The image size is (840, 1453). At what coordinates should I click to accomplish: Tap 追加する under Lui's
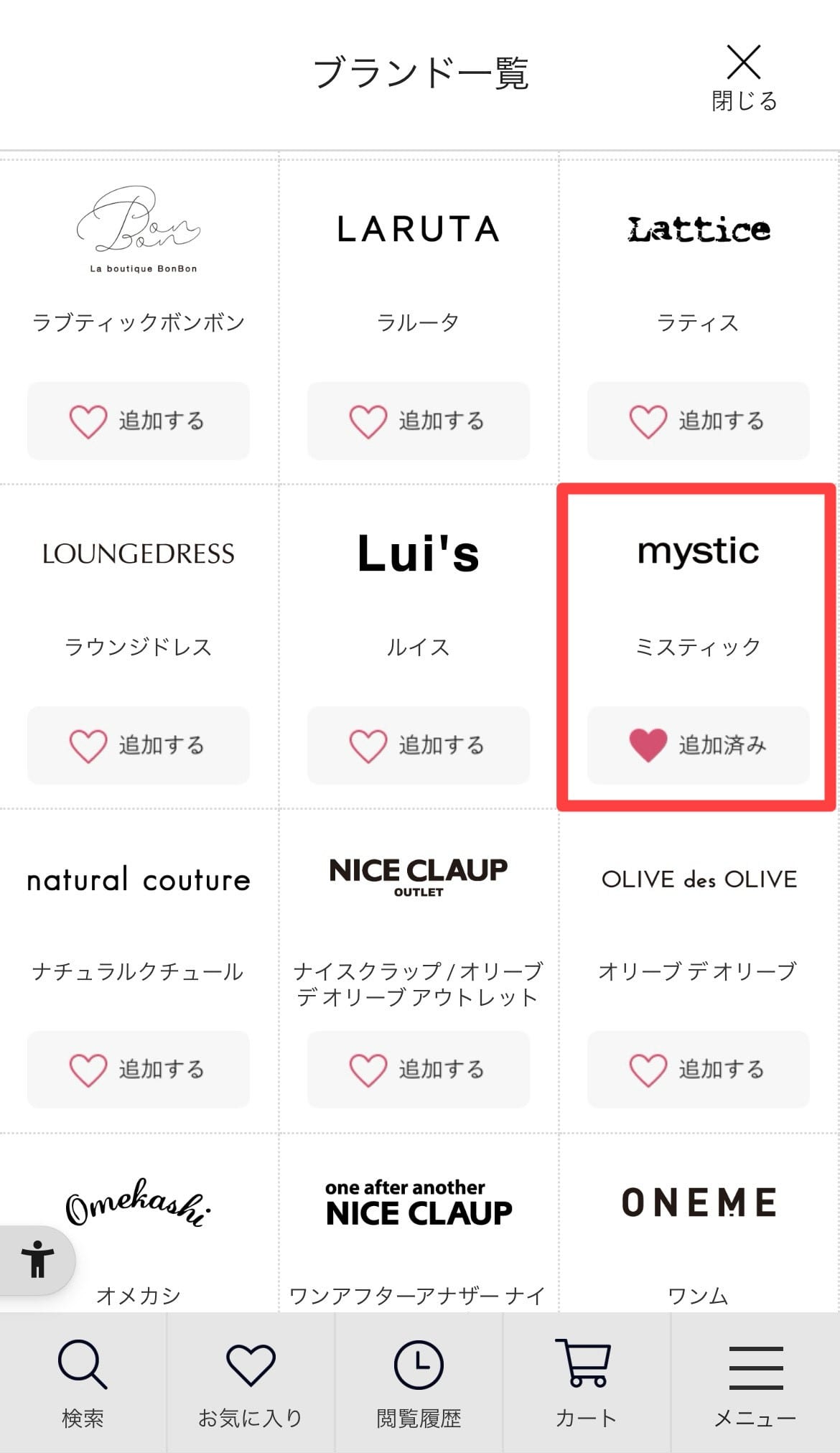[x=419, y=745]
